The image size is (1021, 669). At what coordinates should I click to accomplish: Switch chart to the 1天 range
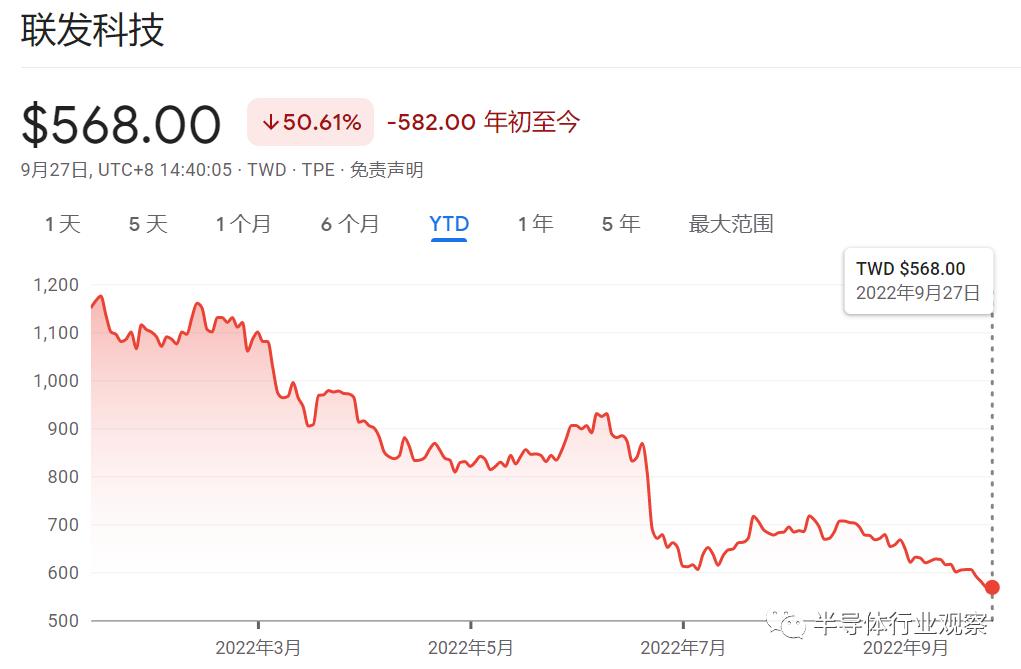tap(63, 224)
